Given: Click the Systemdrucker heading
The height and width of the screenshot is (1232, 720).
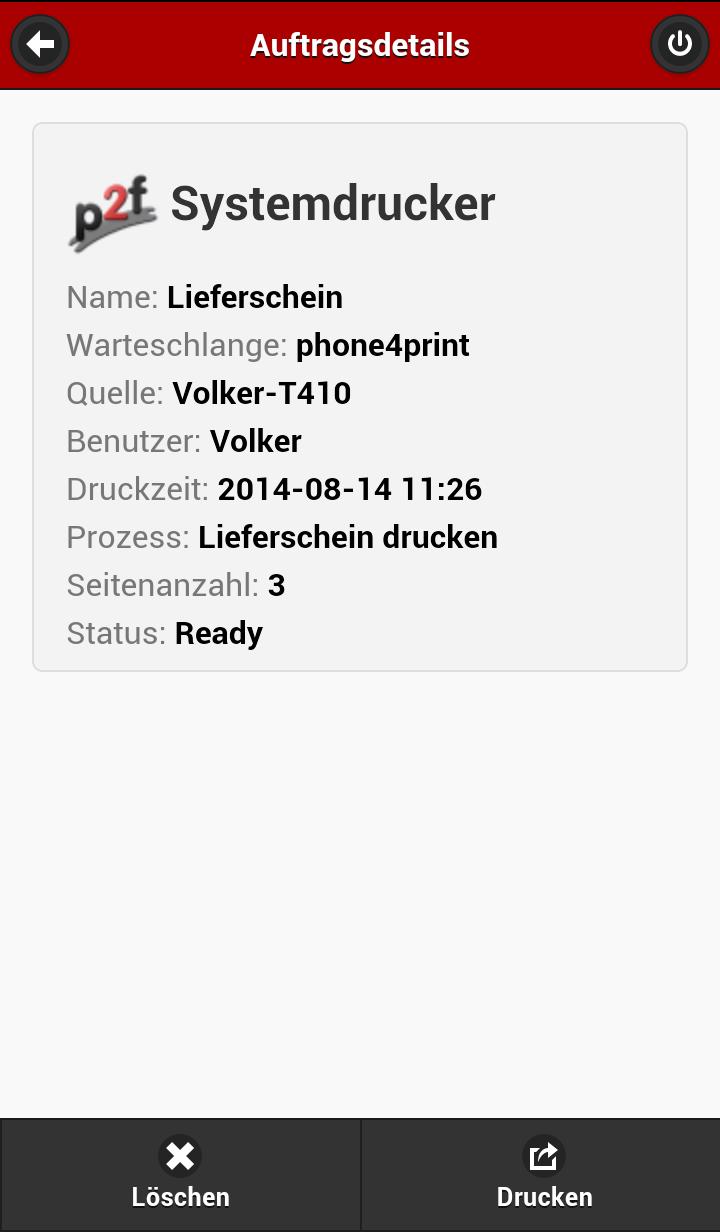Looking at the screenshot, I should point(334,205).
